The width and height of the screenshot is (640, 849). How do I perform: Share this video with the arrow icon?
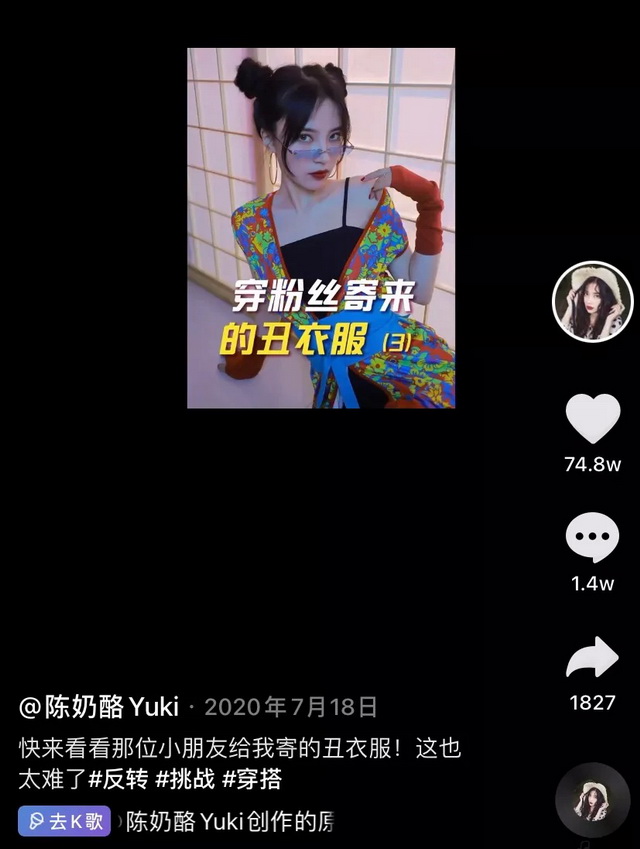tap(592, 658)
